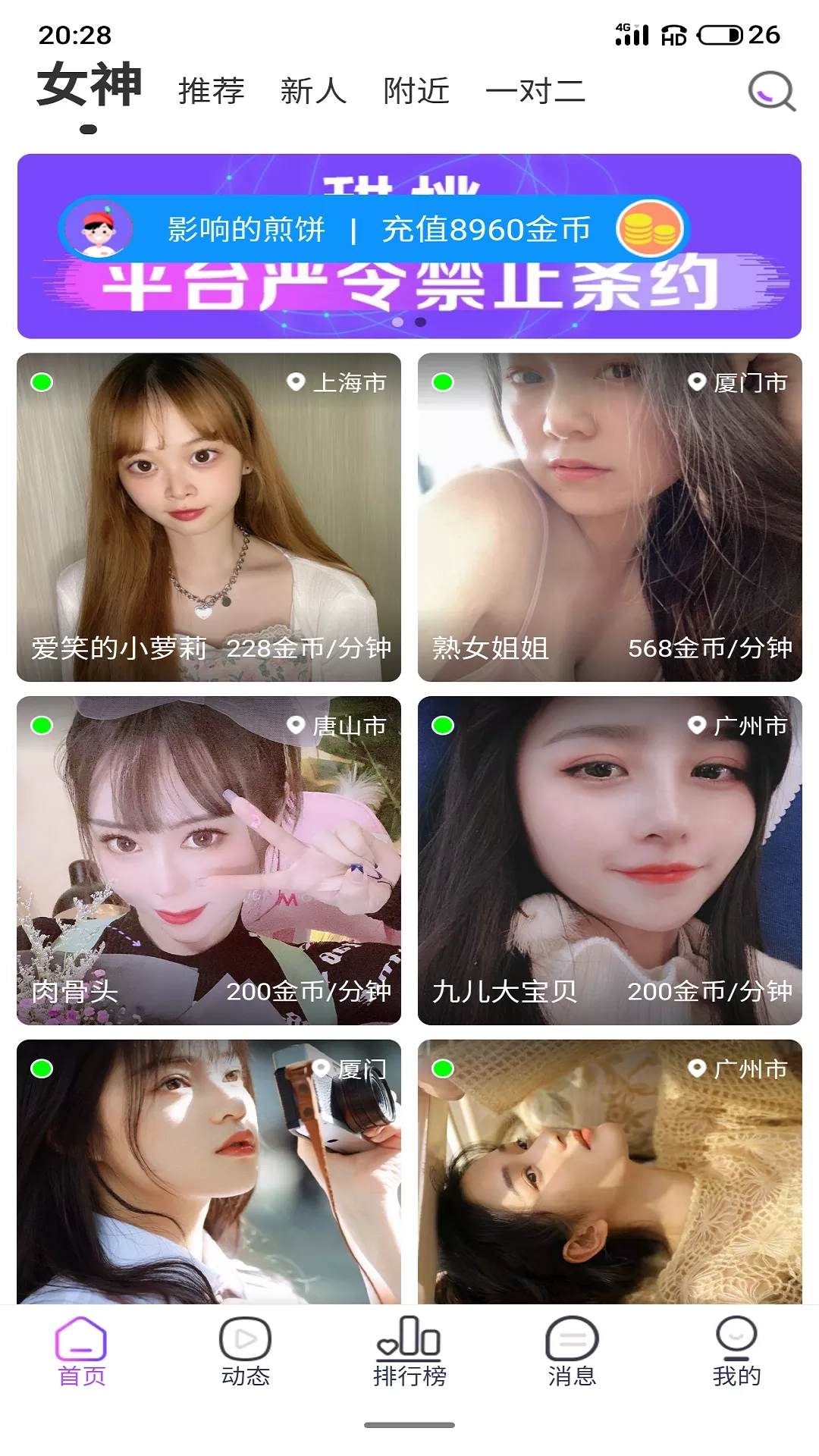Screen dimensions: 819x1456
Task: Go to the 首页 tab
Action: pyautogui.click(x=82, y=1353)
